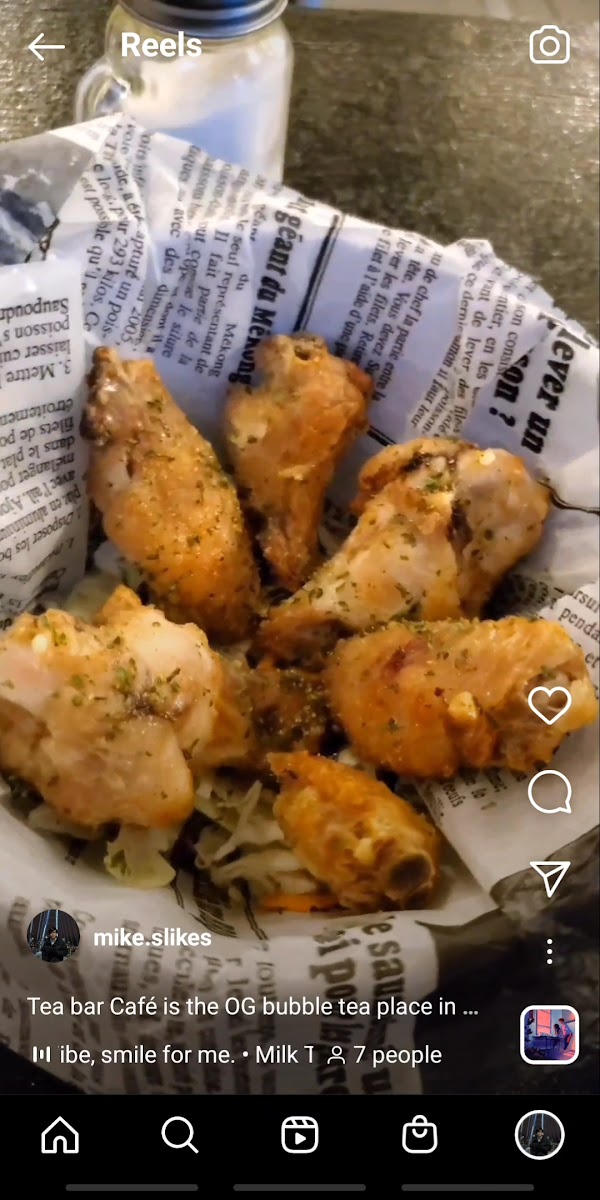
Task: Like this reel with the heart
Action: point(549,705)
